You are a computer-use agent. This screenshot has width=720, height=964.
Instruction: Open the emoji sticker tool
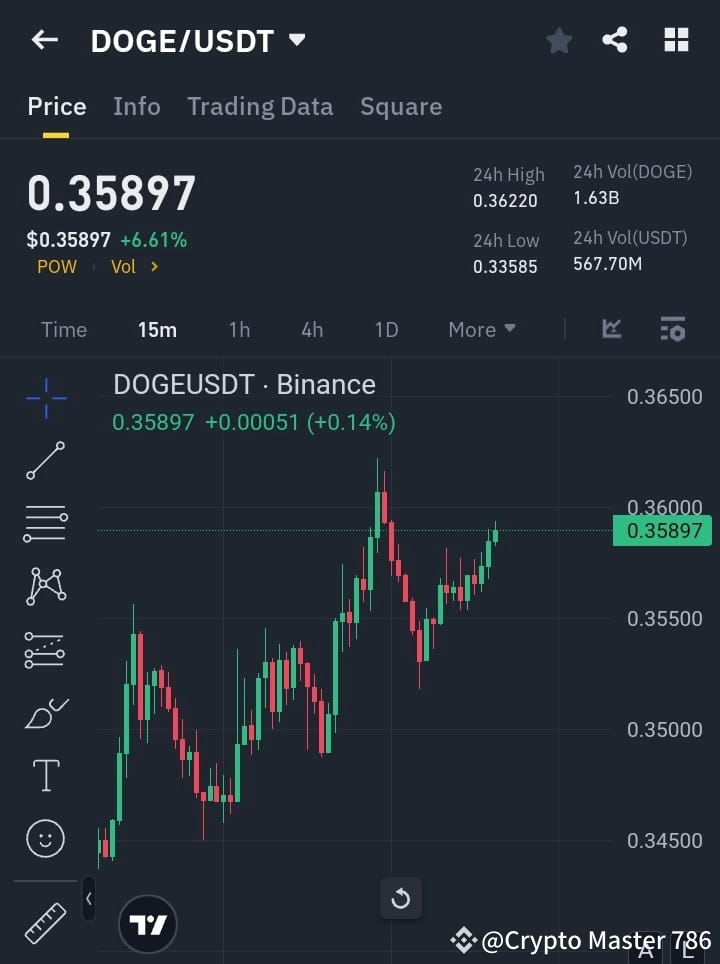click(x=44, y=838)
